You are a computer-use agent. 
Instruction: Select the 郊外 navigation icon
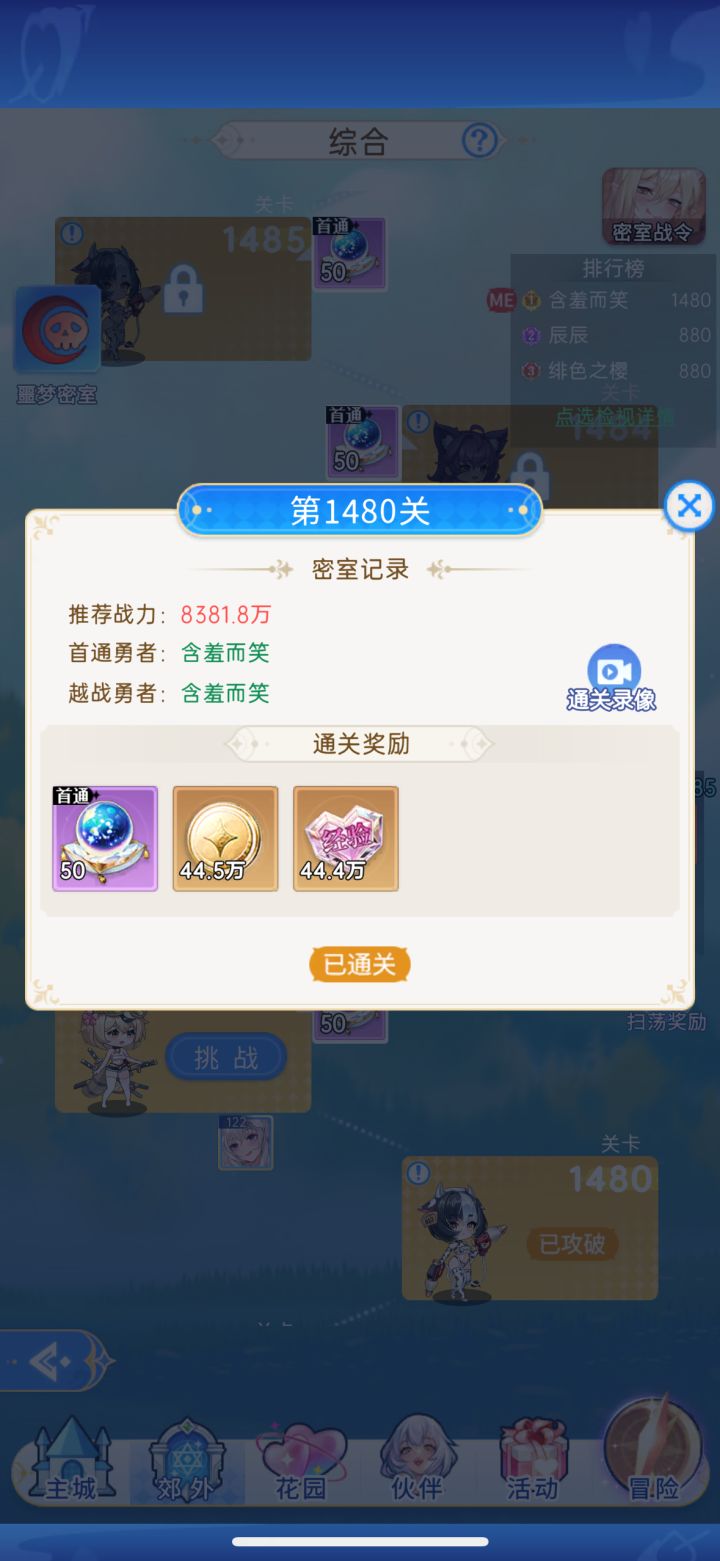(187, 1458)
